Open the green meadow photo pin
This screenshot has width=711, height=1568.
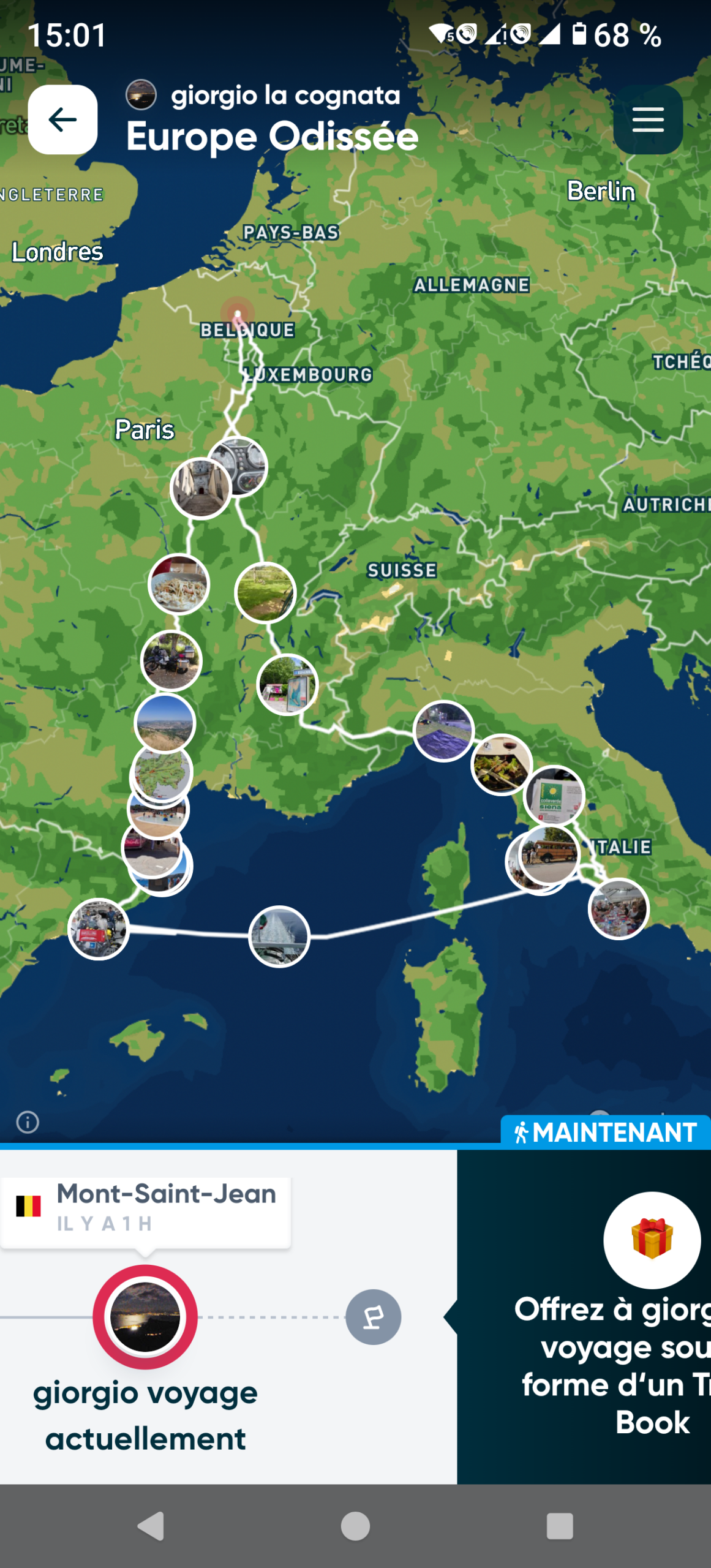(x=265, y=593)
